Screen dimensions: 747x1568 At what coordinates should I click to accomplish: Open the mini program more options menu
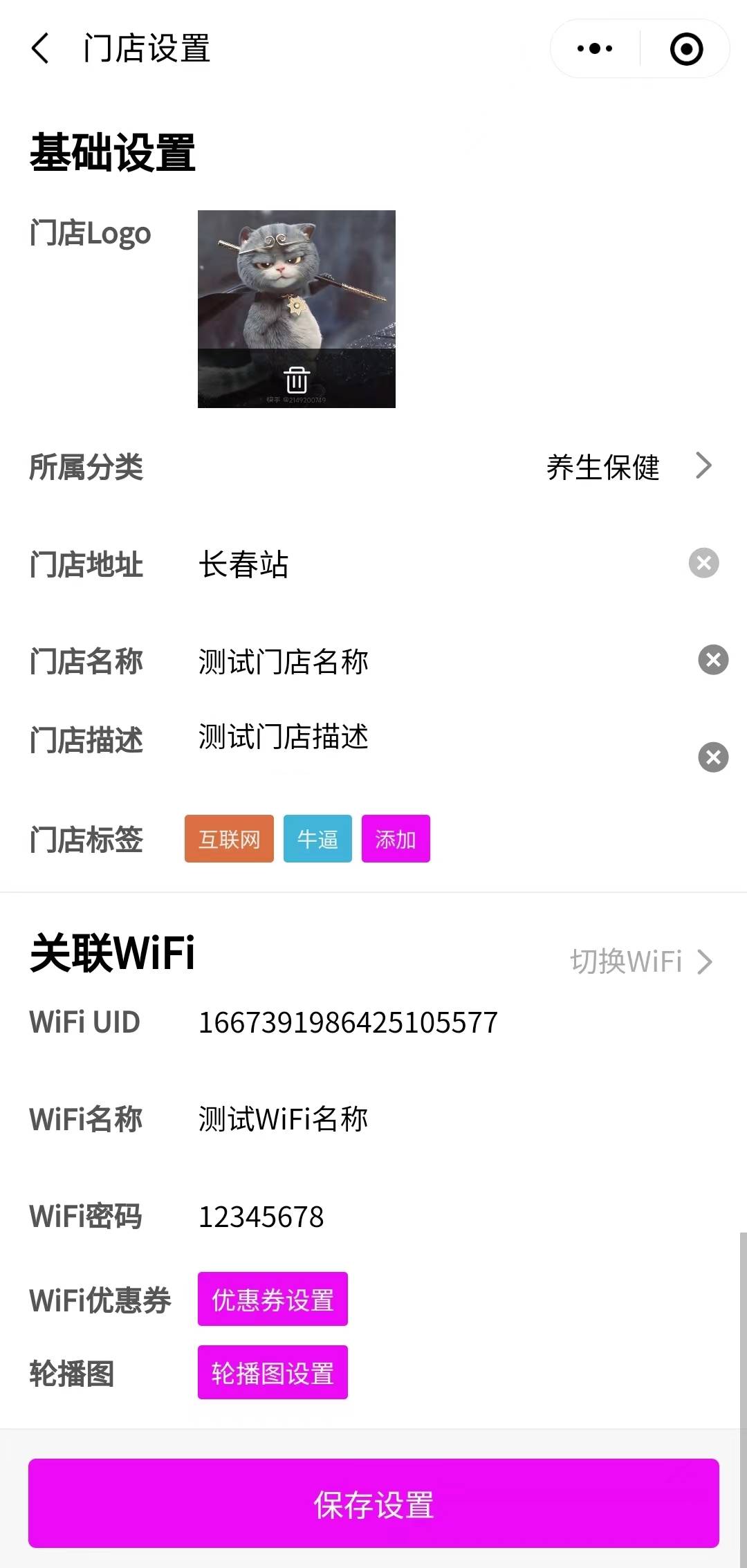click(595, 48)
